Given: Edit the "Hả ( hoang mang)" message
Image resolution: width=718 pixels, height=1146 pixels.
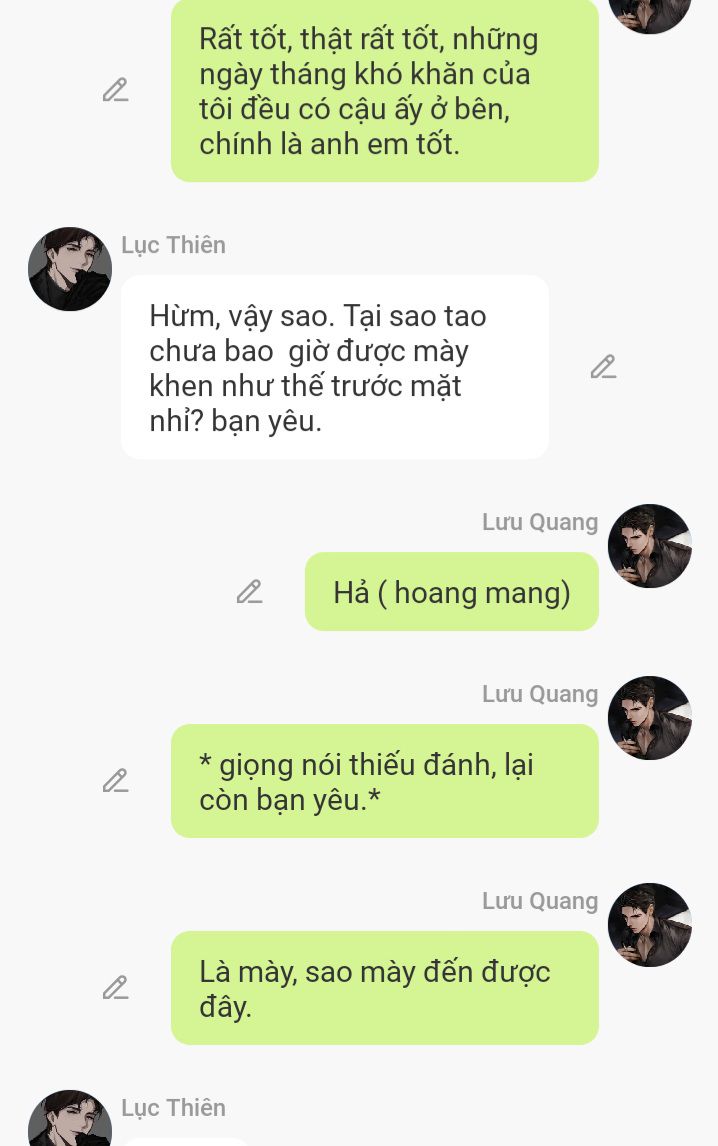Looking at the screenshot, I should pyautogui.click(x=249, y=592).
